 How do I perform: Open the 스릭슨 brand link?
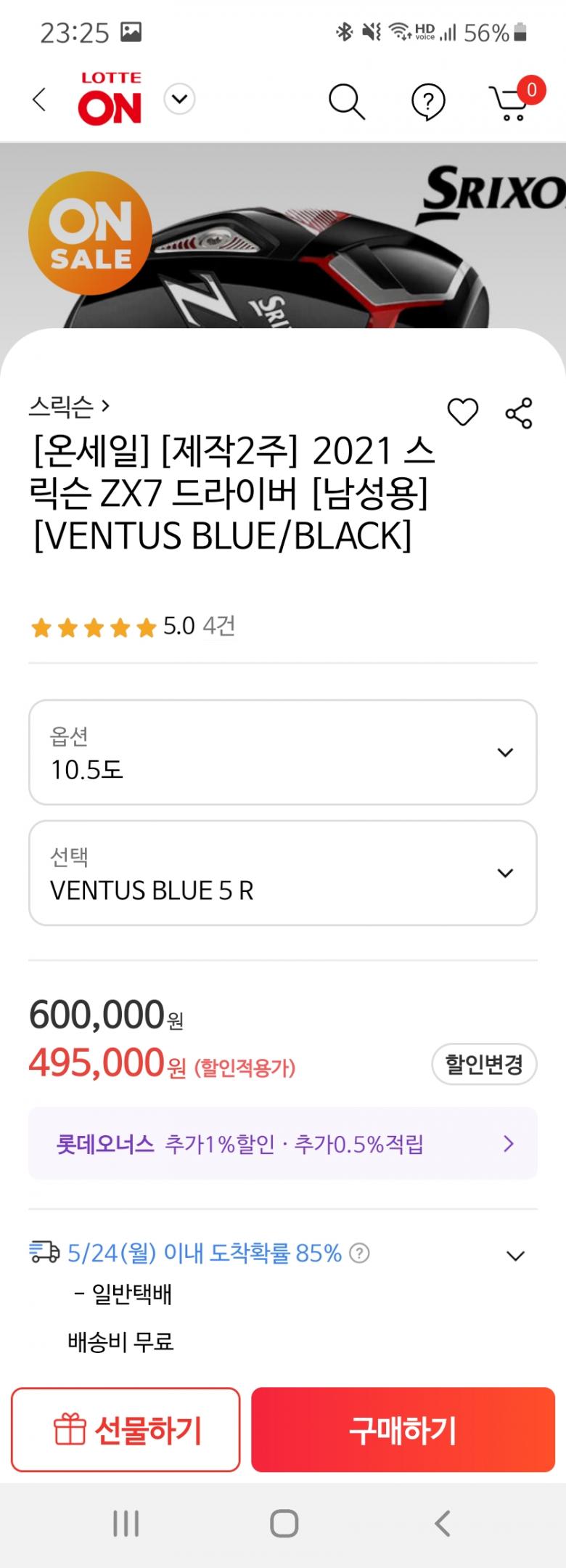[x=69, y=406]
